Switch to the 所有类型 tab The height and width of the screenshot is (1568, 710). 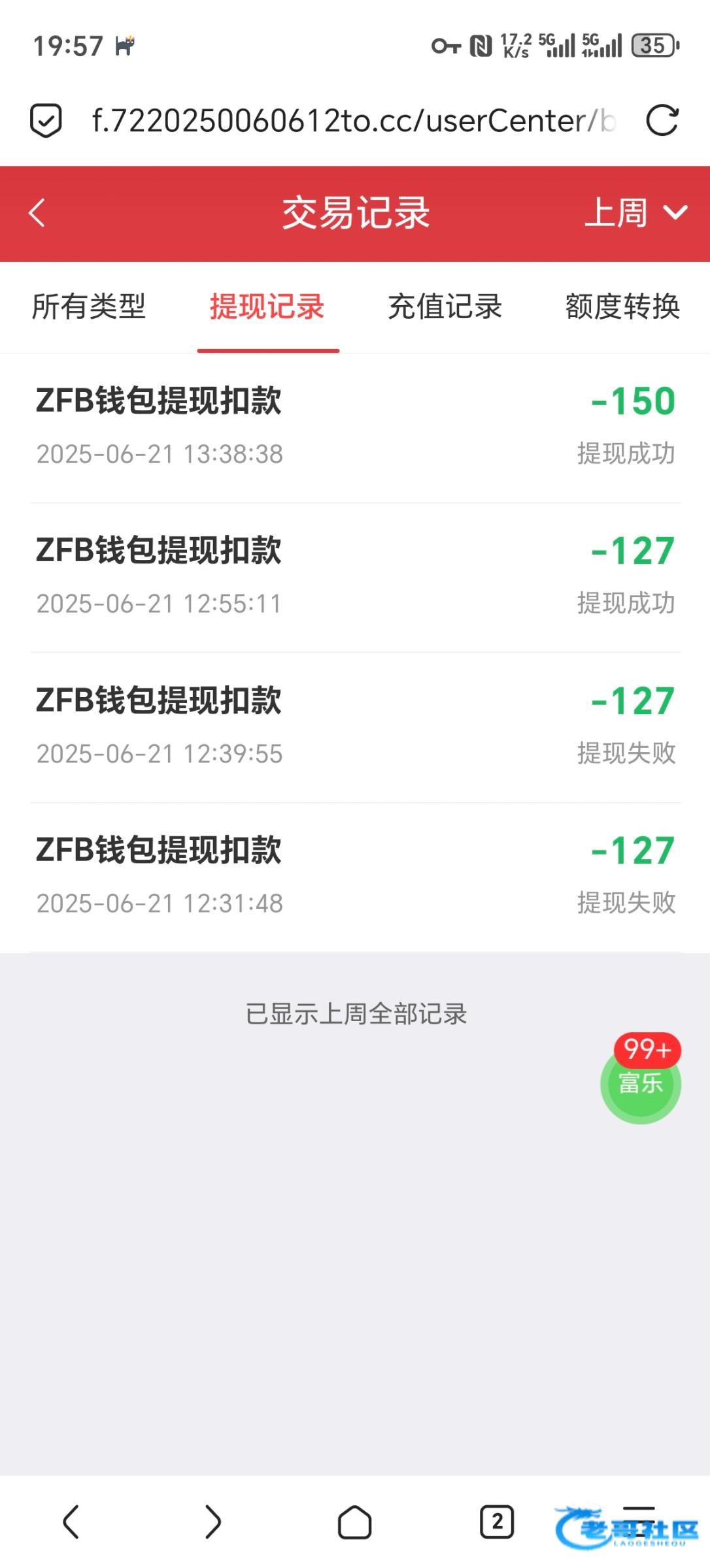(89, 306)
